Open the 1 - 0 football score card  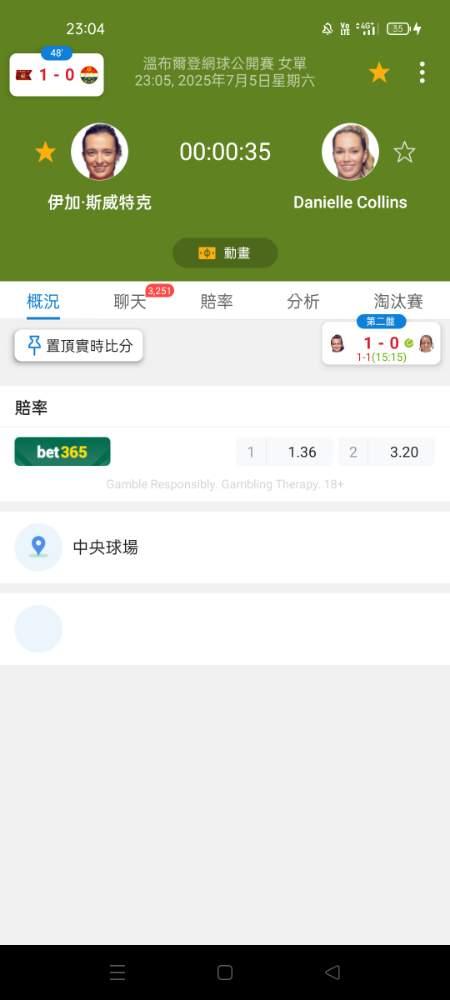pyautogui.click(x=57, y=75)
